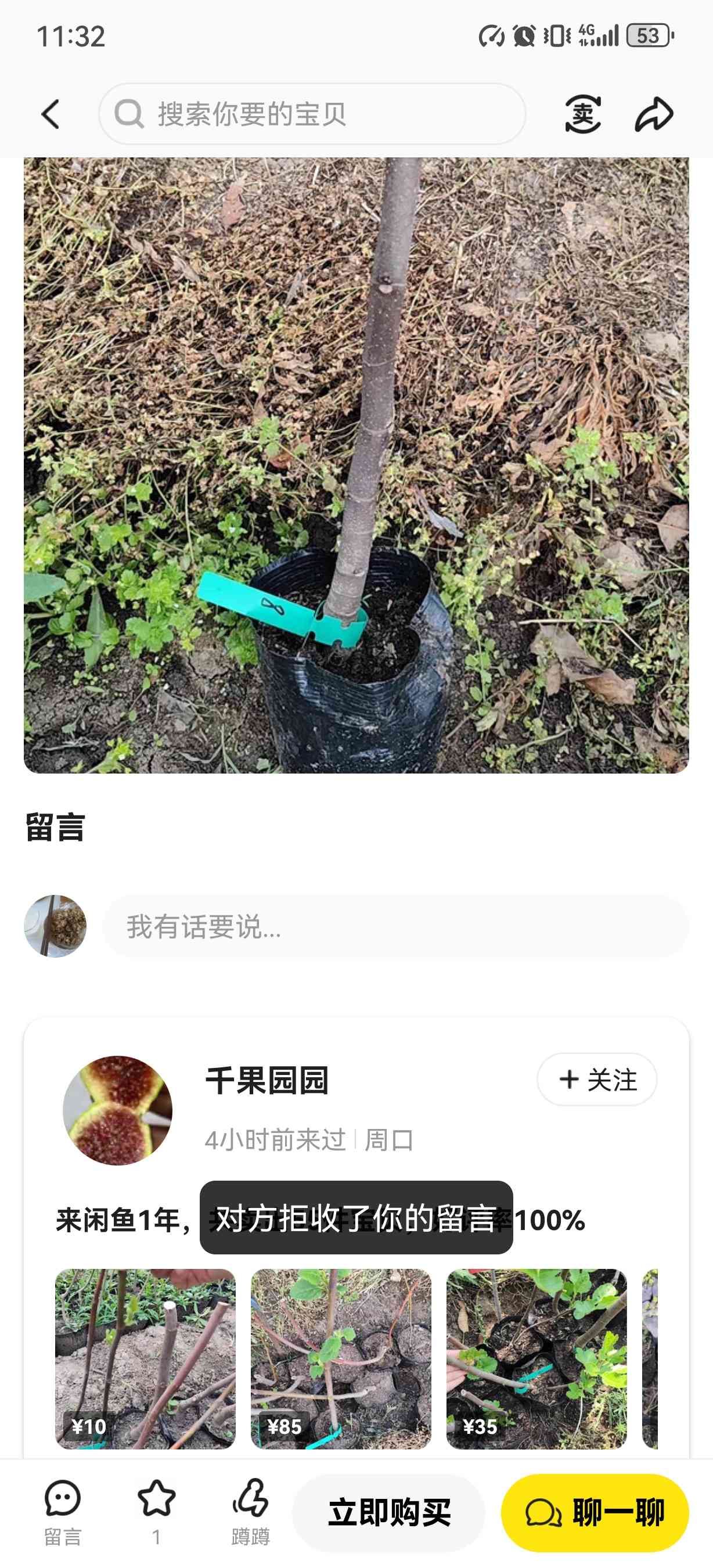This screenshot has height=1568, width=713.
Task: Open the ¥35 seller item
Action: click(x=536, y=1358)
